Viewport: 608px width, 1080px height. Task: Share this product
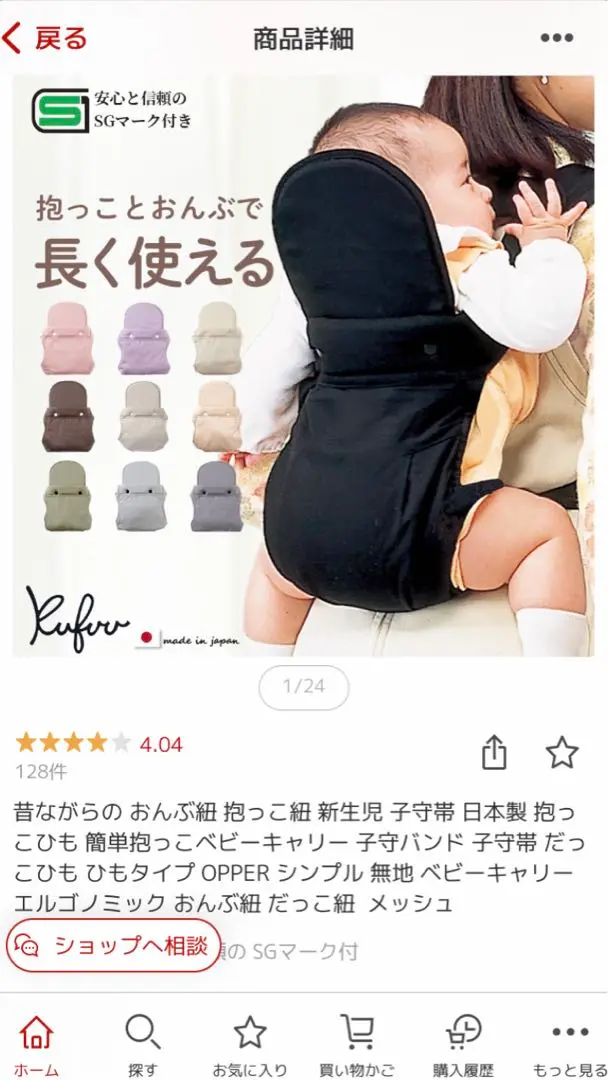coord(494,751)
